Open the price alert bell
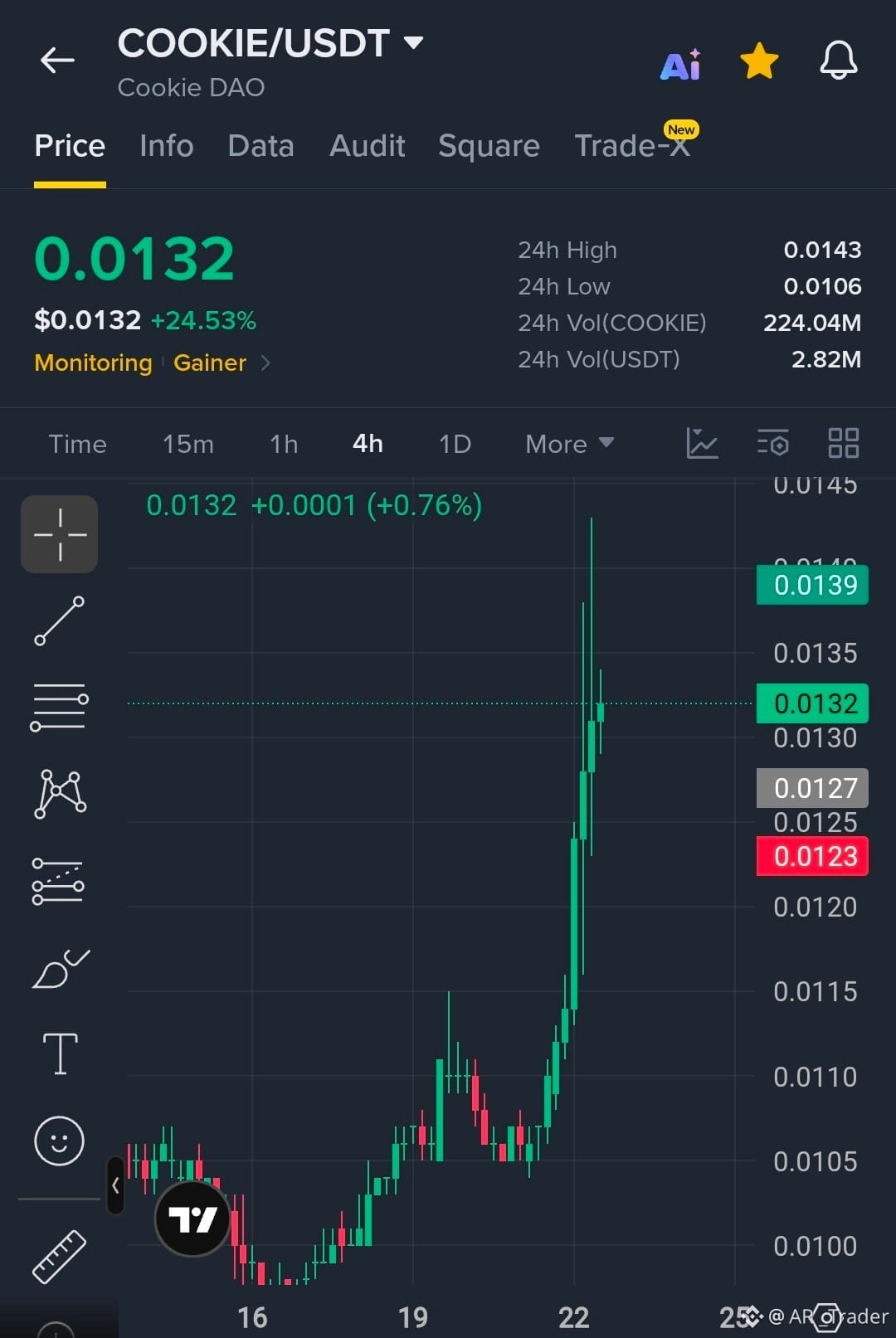 [x=839, y=61]
